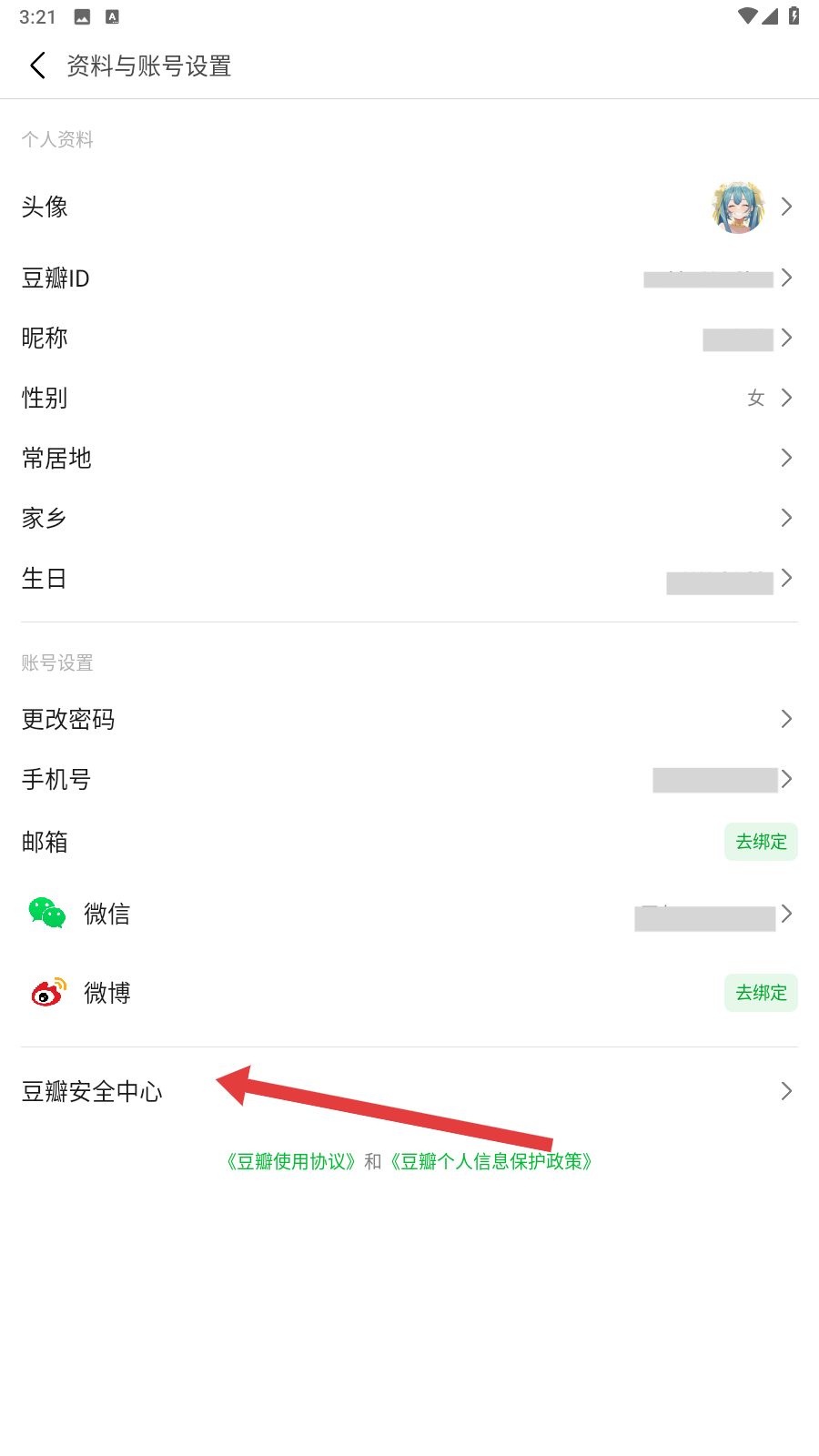
Task: Open 《豆瓣个人信息保护政策》 link
Action: [491, 1162]
